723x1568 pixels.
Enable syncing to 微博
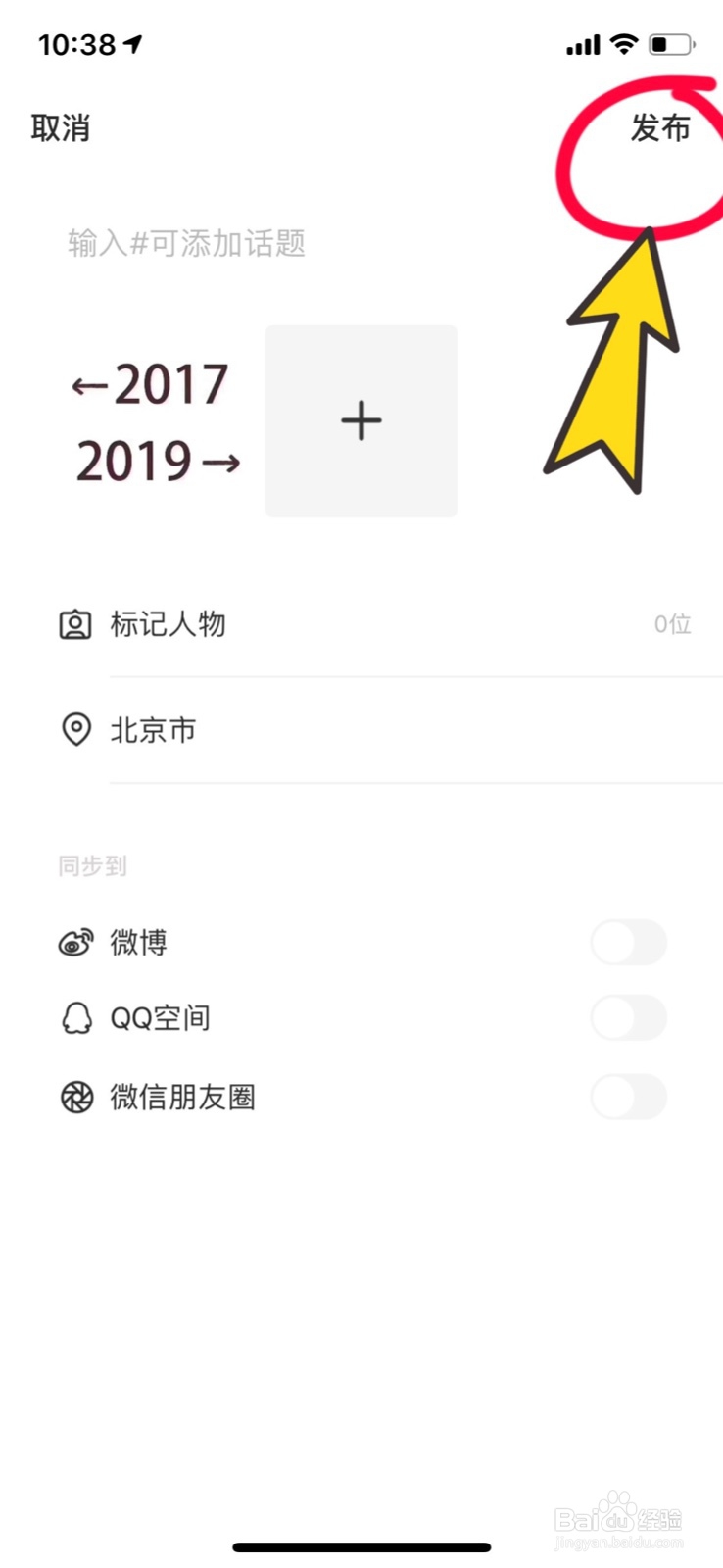click(x=628, y=943)
